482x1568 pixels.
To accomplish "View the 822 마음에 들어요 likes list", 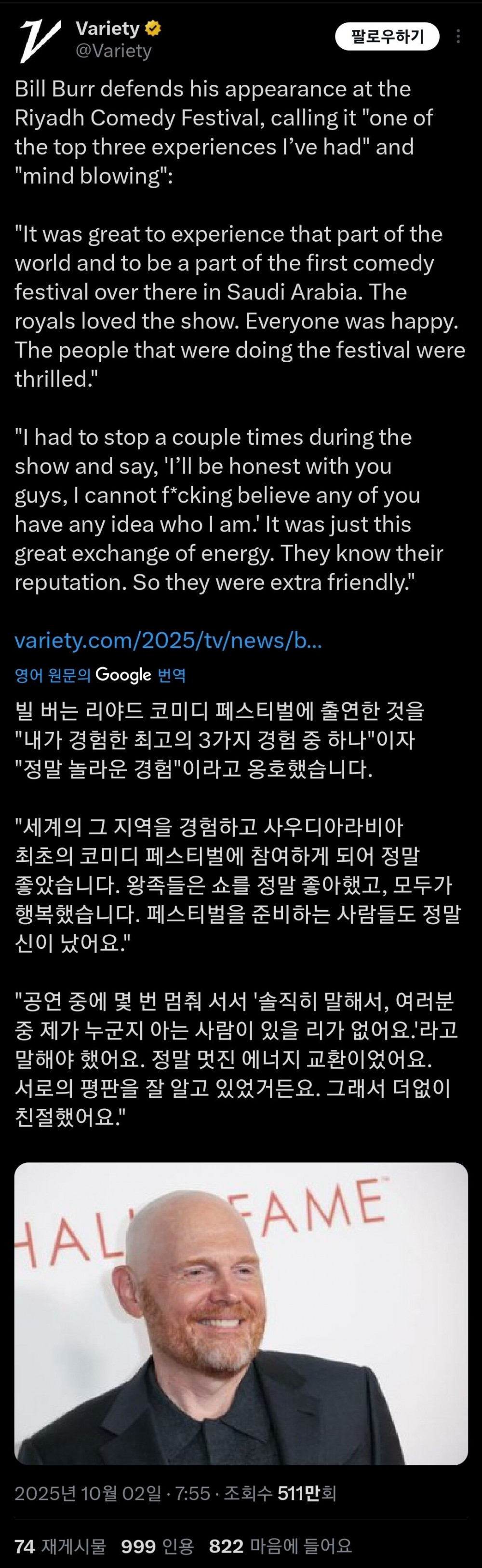I will (x=280, y=1545).
